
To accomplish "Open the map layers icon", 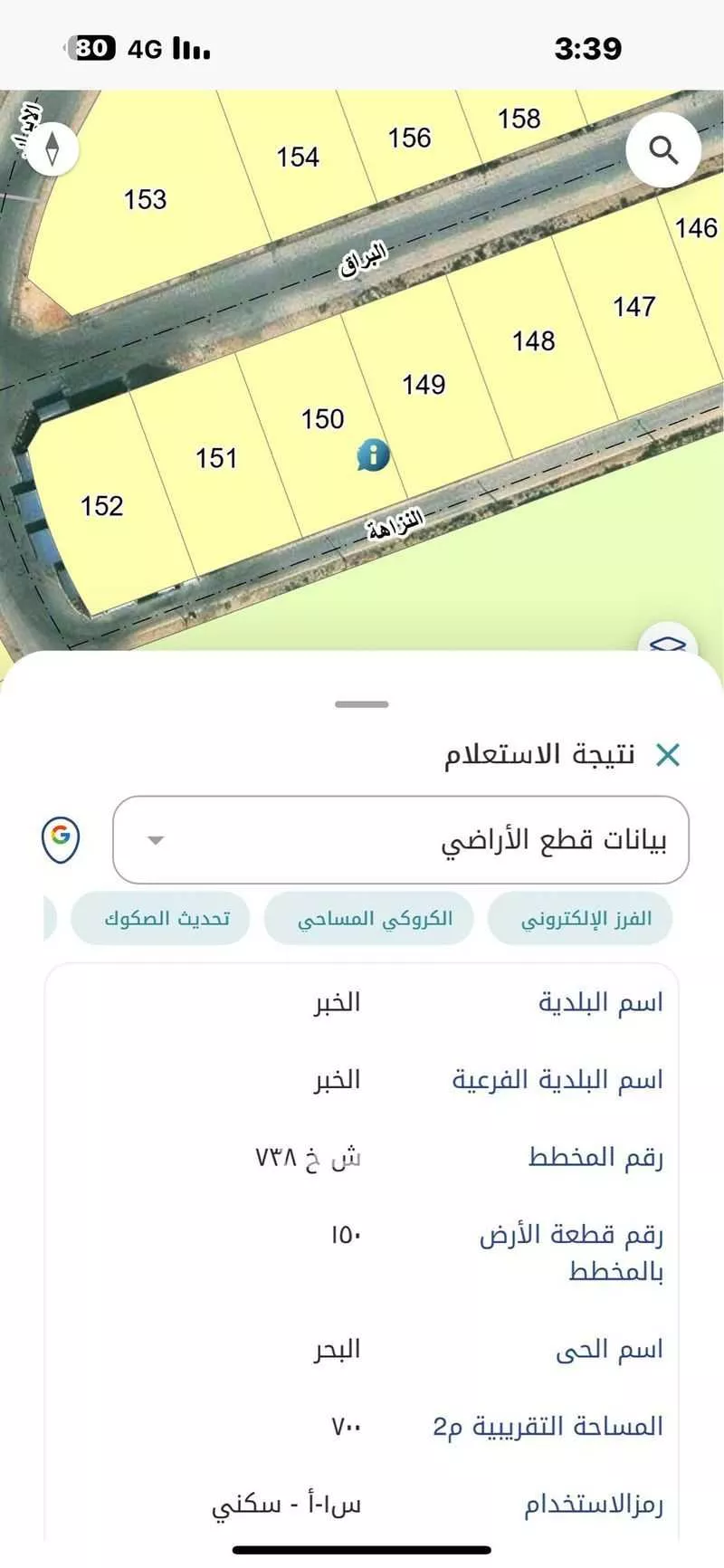I will [x=667, y=645].
